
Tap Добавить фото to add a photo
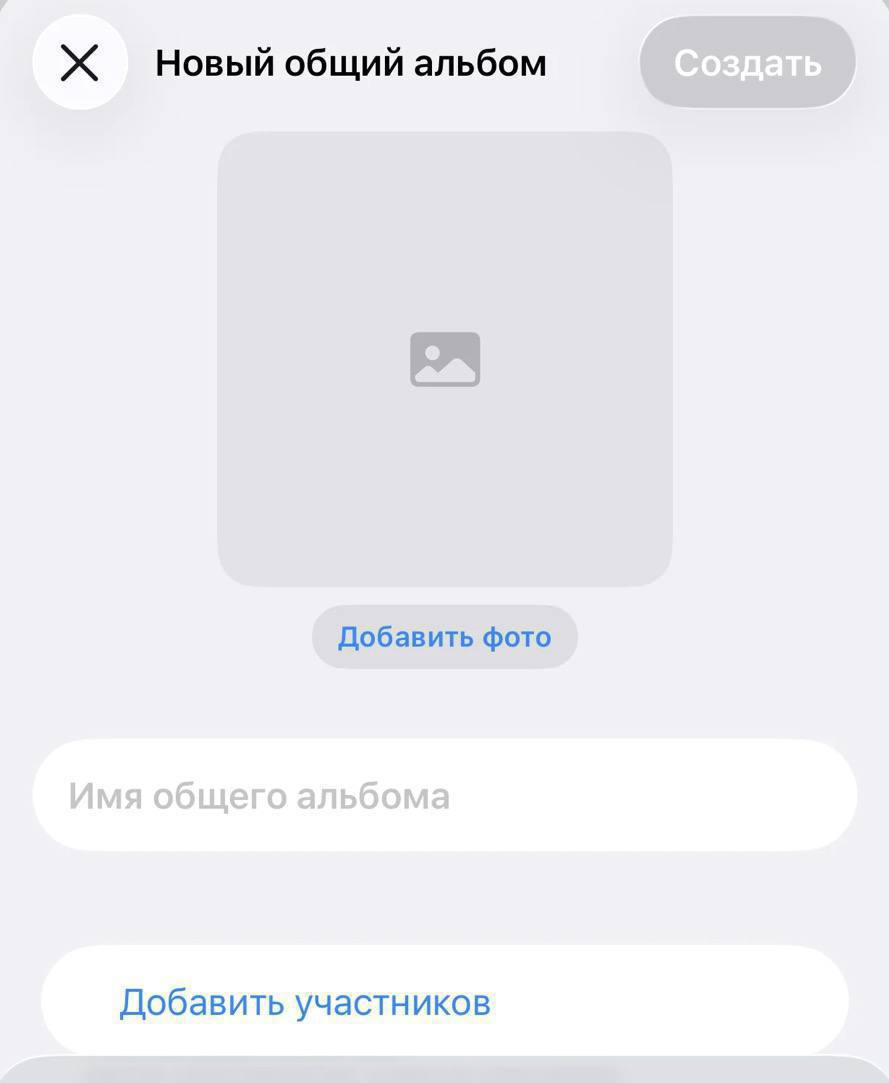[x=444, y=637]
